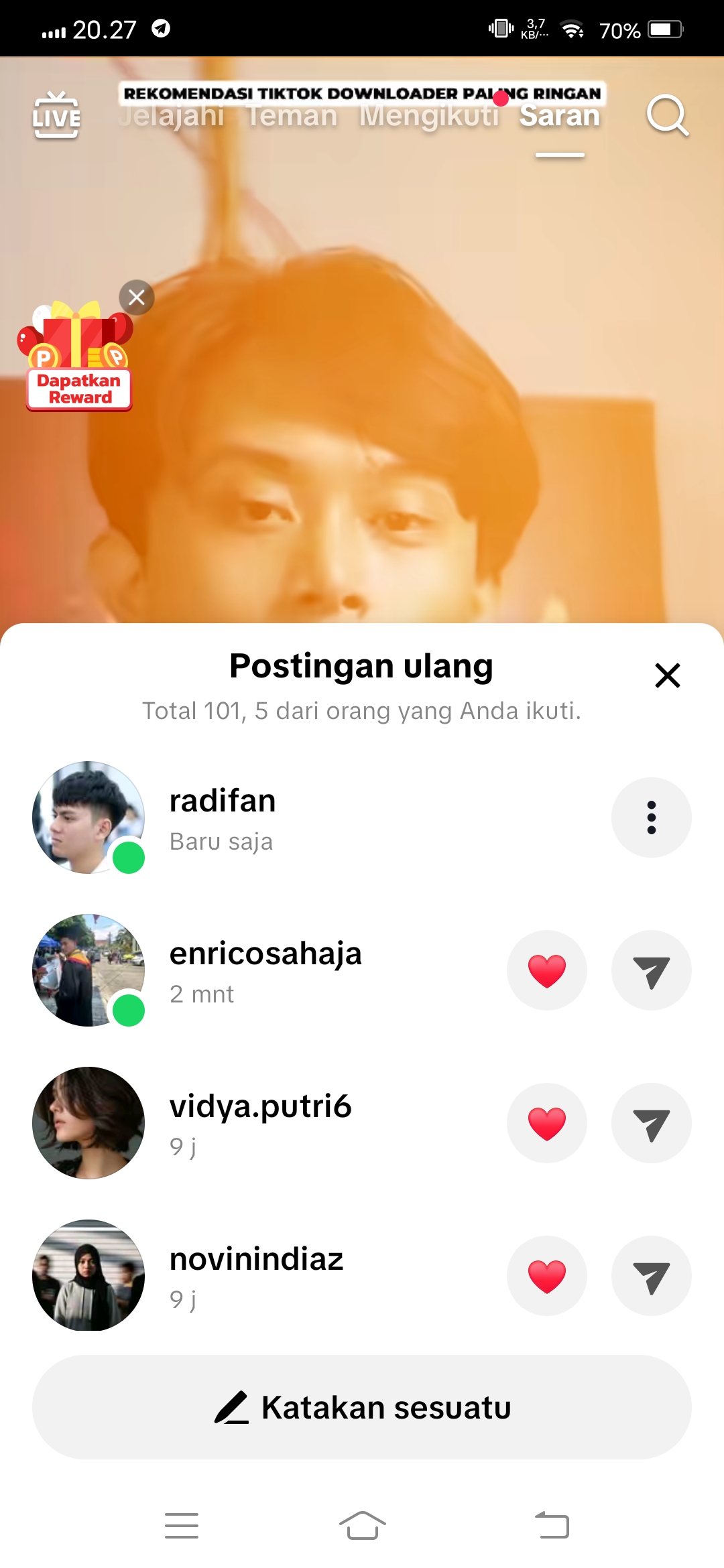Open the LIVE streams icon

pos(56,116)
